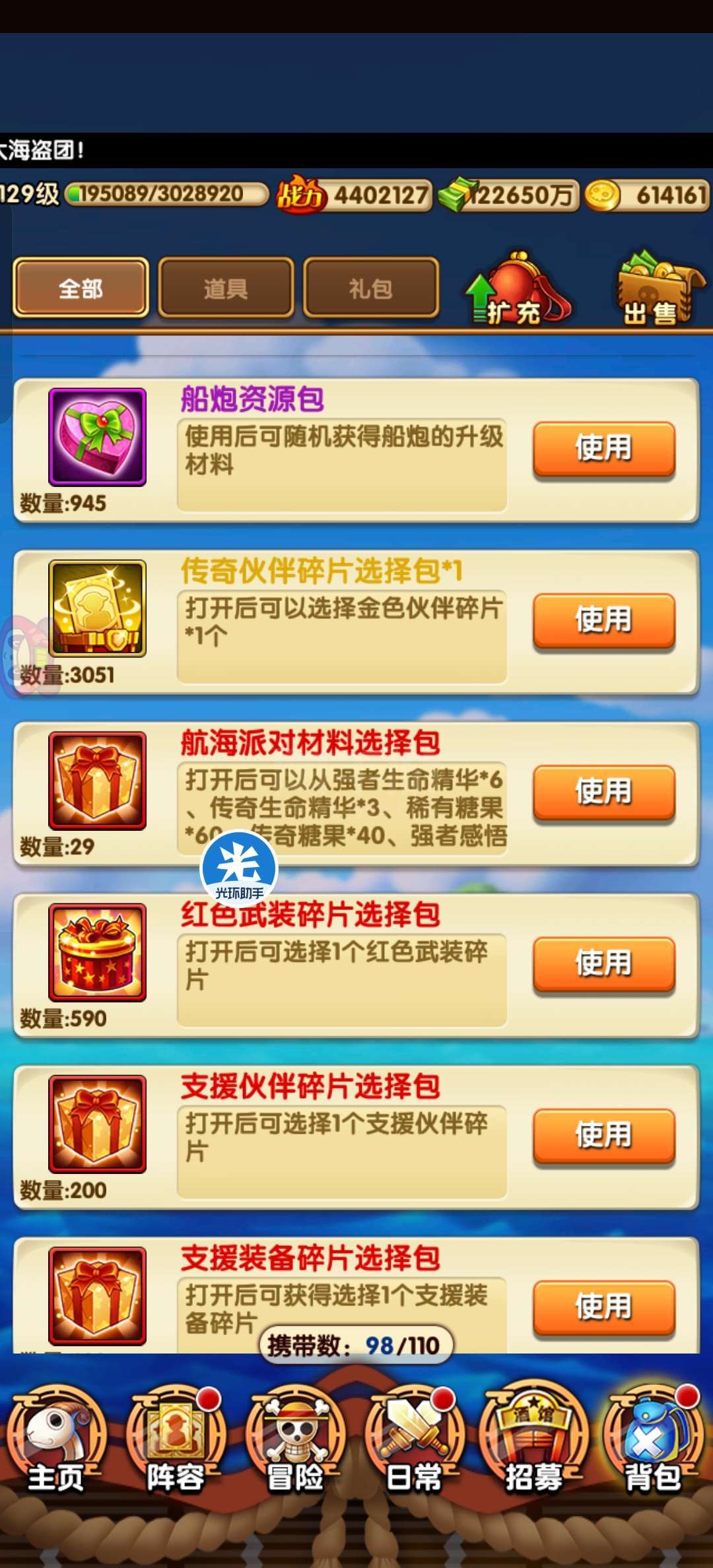
Task: Open the 出售 sell button
Action: [658, 289]
